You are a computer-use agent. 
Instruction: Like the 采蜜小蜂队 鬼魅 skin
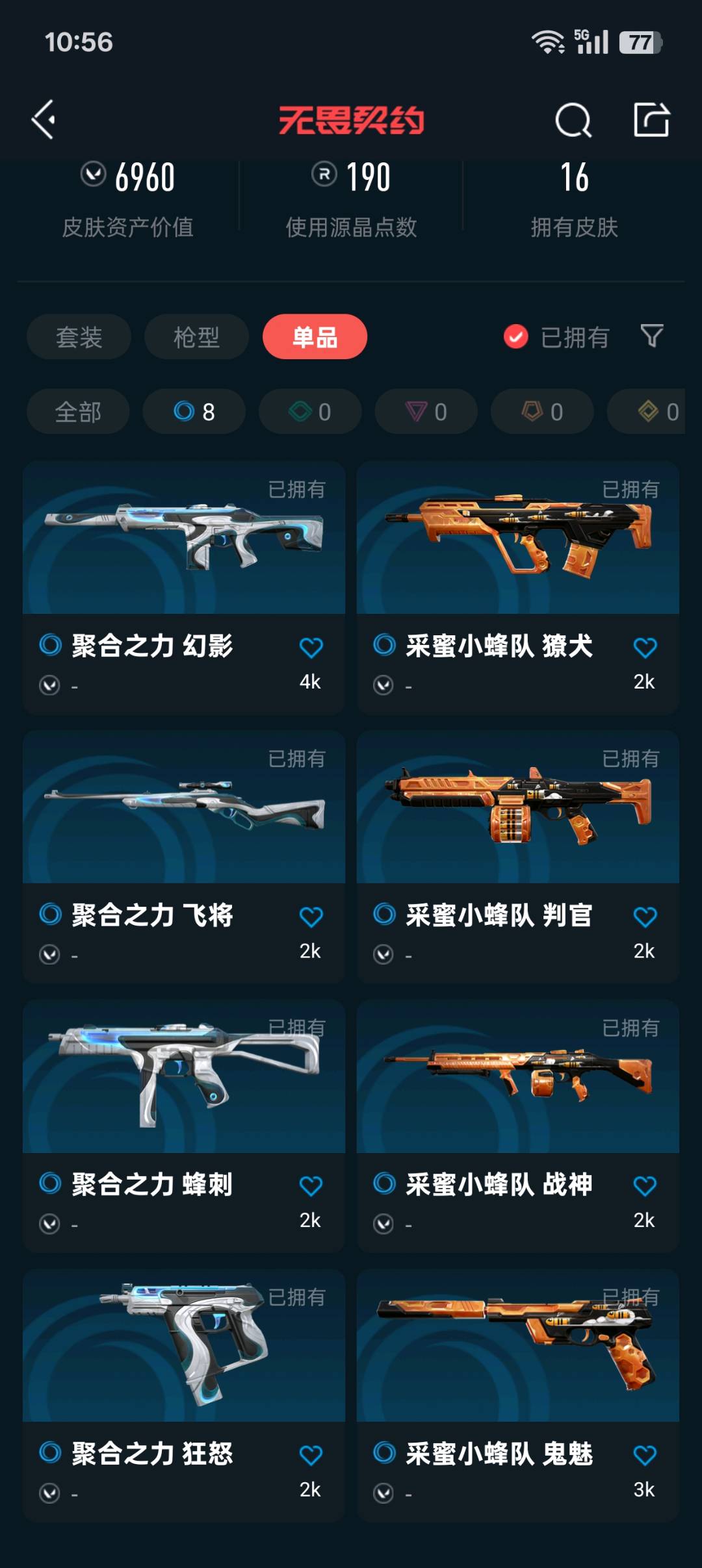(645, 1456)
